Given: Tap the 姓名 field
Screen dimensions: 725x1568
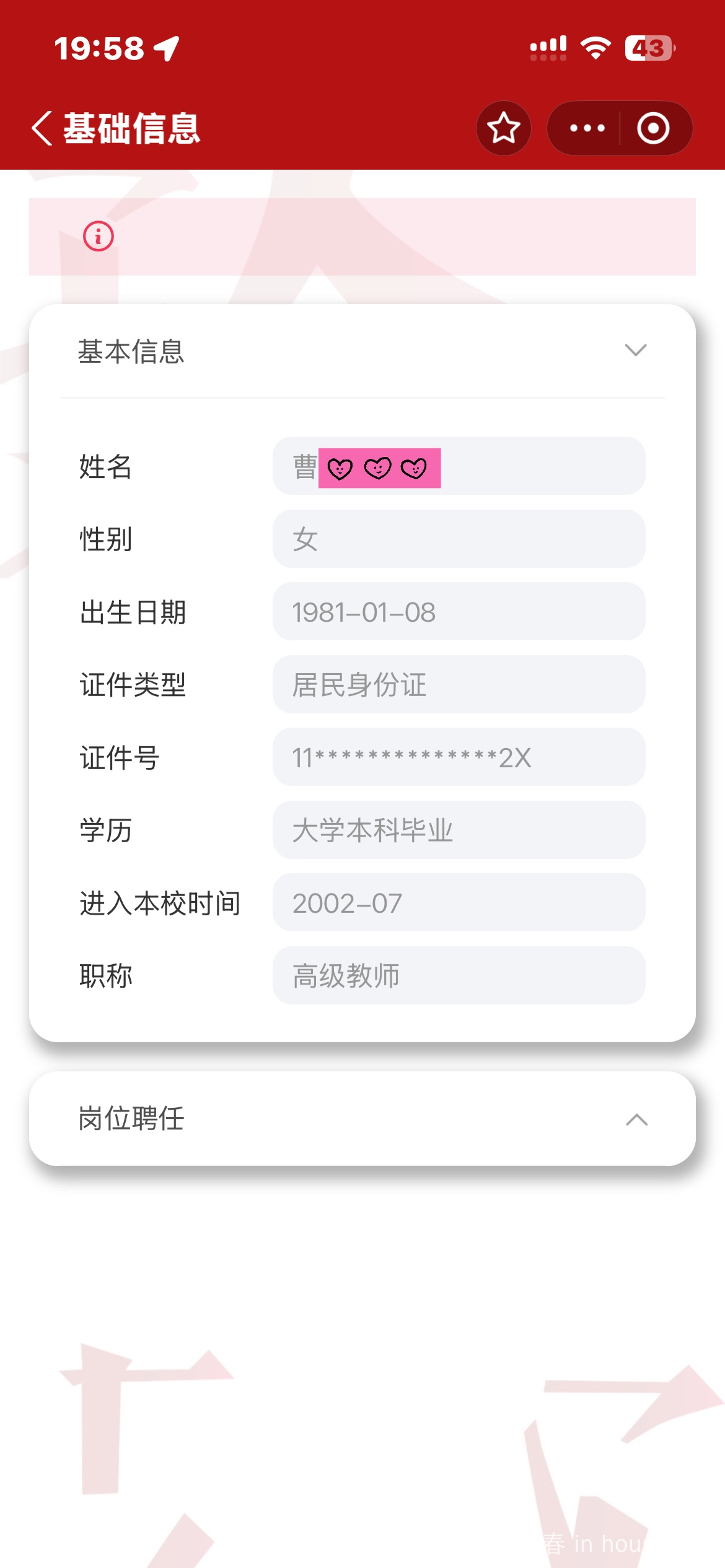Looking at the screenshot, I should tap(459, 466).
